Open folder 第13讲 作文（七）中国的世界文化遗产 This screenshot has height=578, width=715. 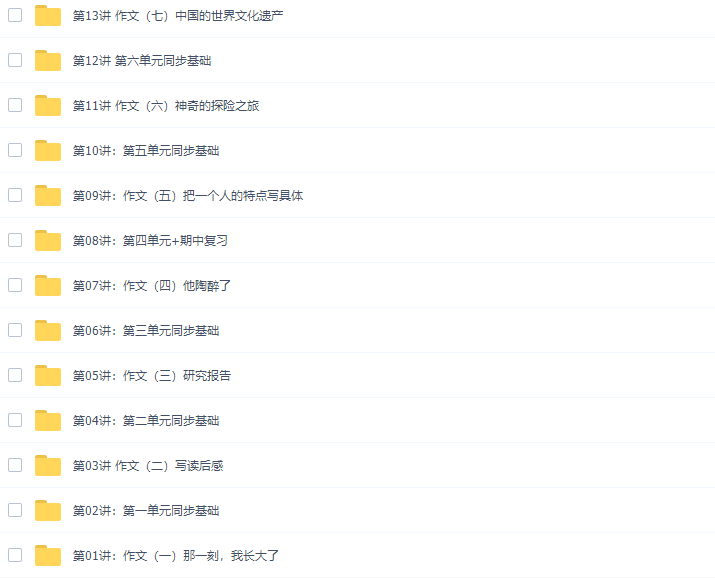point(178,16)
